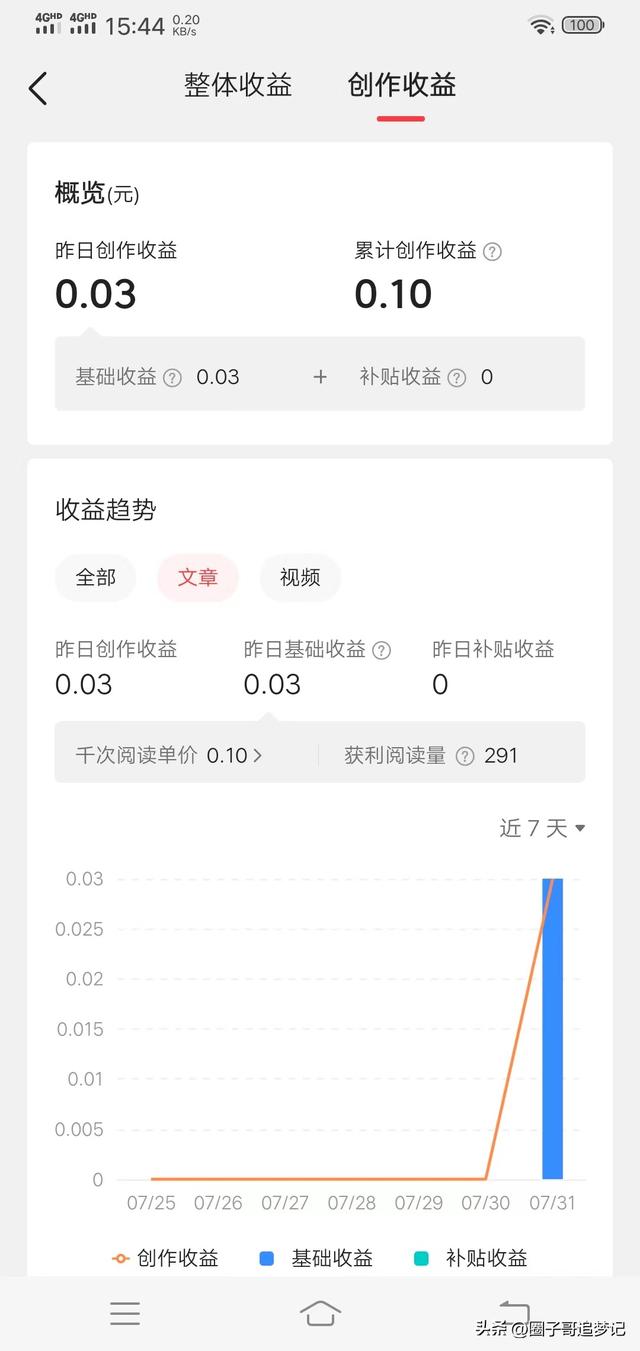Toggle 补贴收益 series in chart legend
Screen dimensions: 640x1351
point(472,1258)
